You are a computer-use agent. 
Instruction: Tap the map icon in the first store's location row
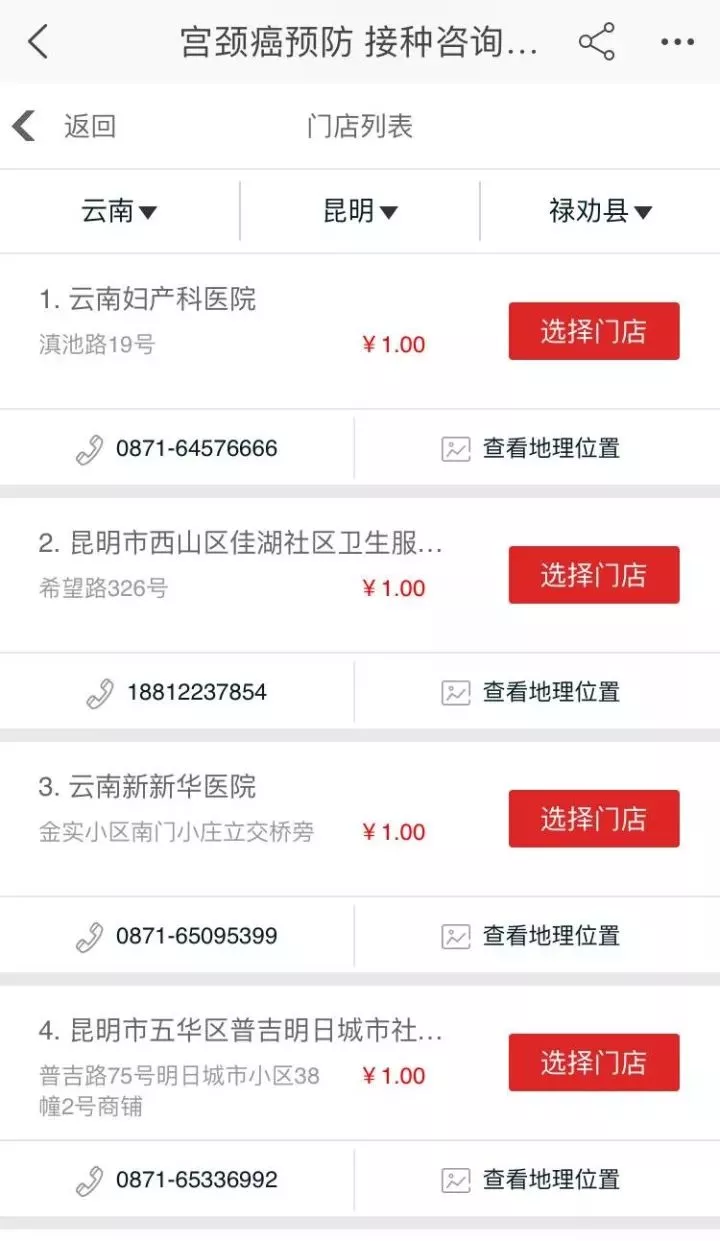456,448
